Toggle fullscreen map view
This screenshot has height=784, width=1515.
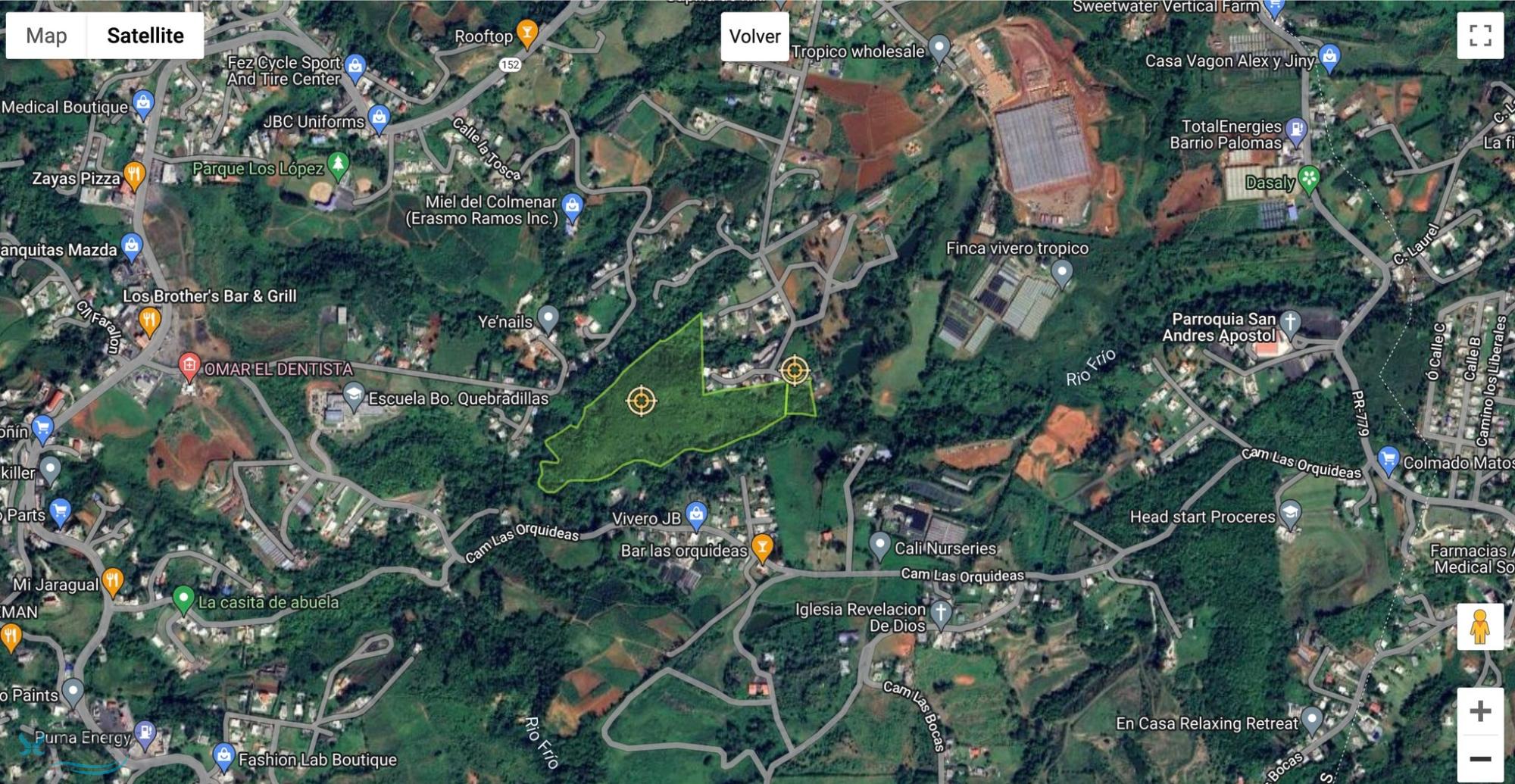point(1480,36)
